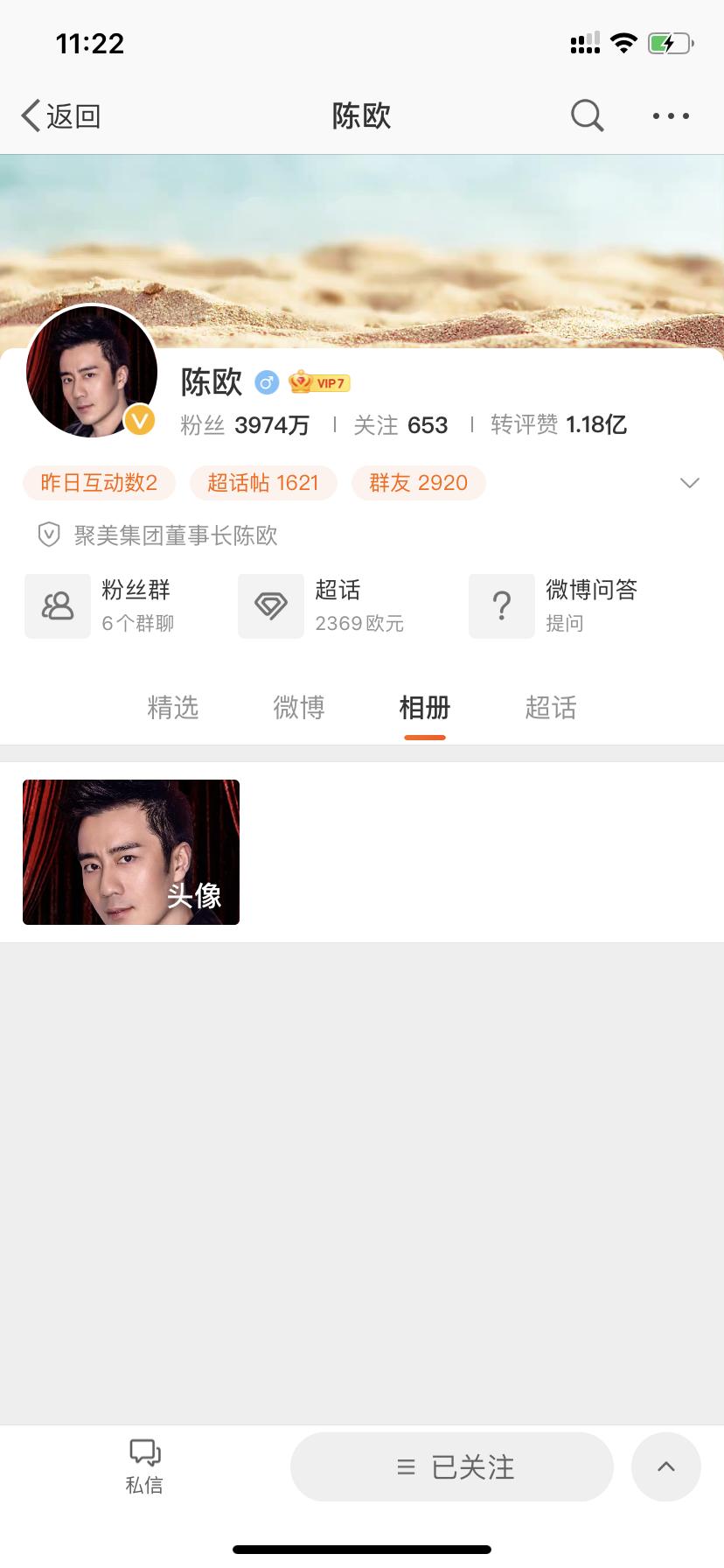The width and height of the screenshot is (724, 1568).
Task: Open the 头像 album thumbnail
Action: pyautogui.click(x=130, y=852)
